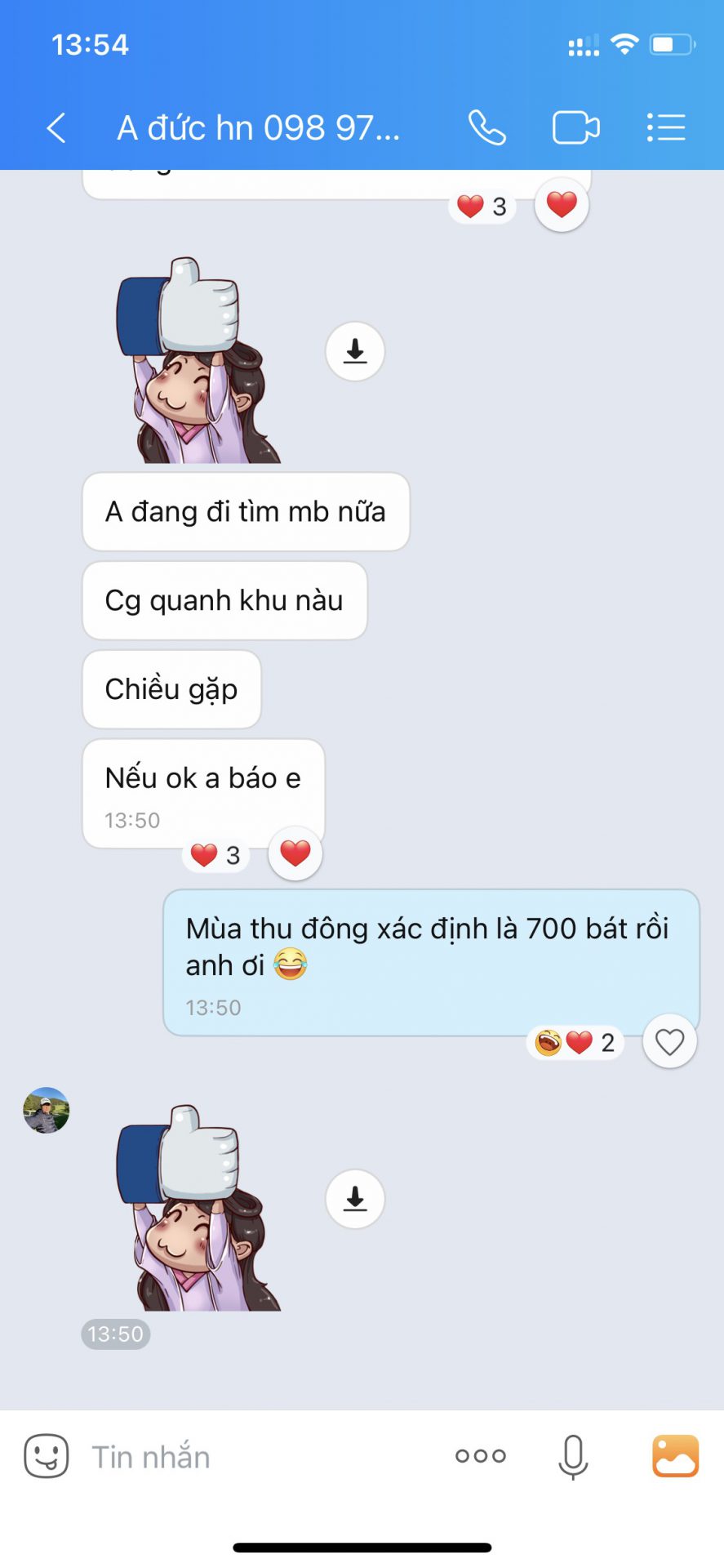
Task: Download the first thumbs-up sticker
Action: (x=355, y=351)
